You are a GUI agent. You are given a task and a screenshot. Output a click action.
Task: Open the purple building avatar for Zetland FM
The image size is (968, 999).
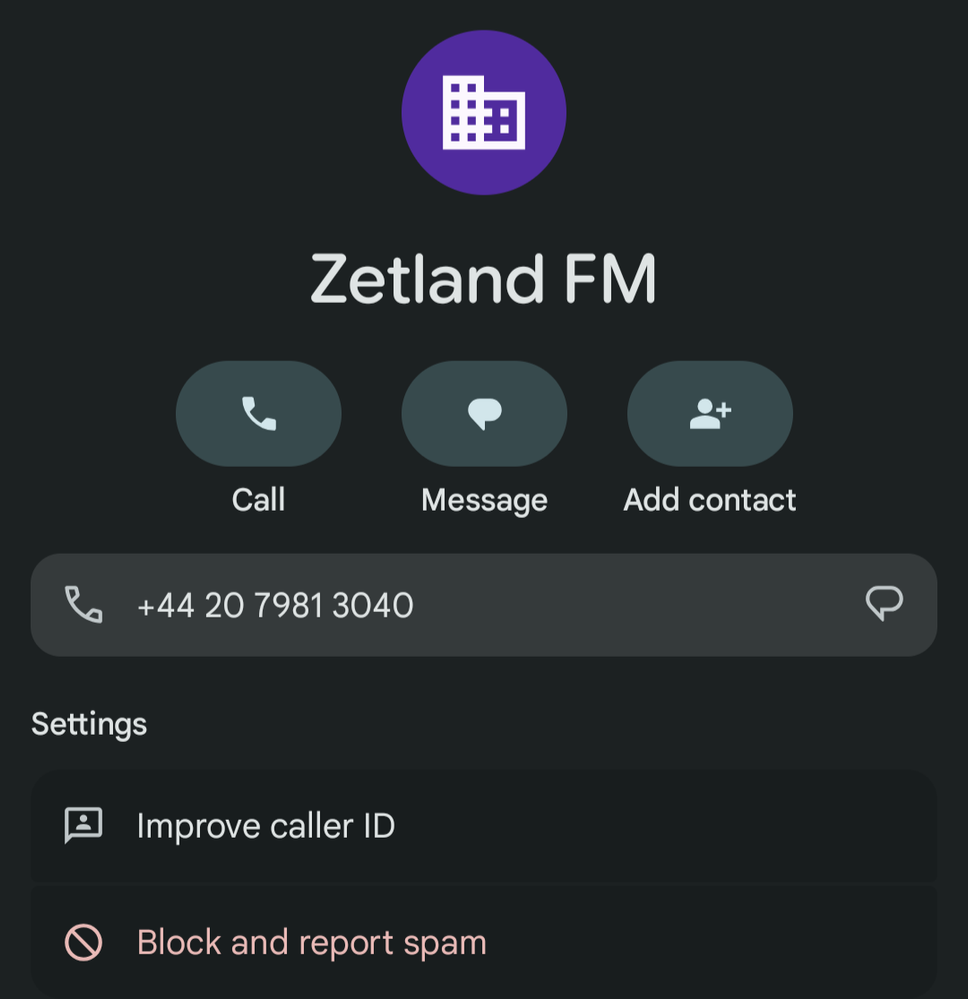pos(484,112)
